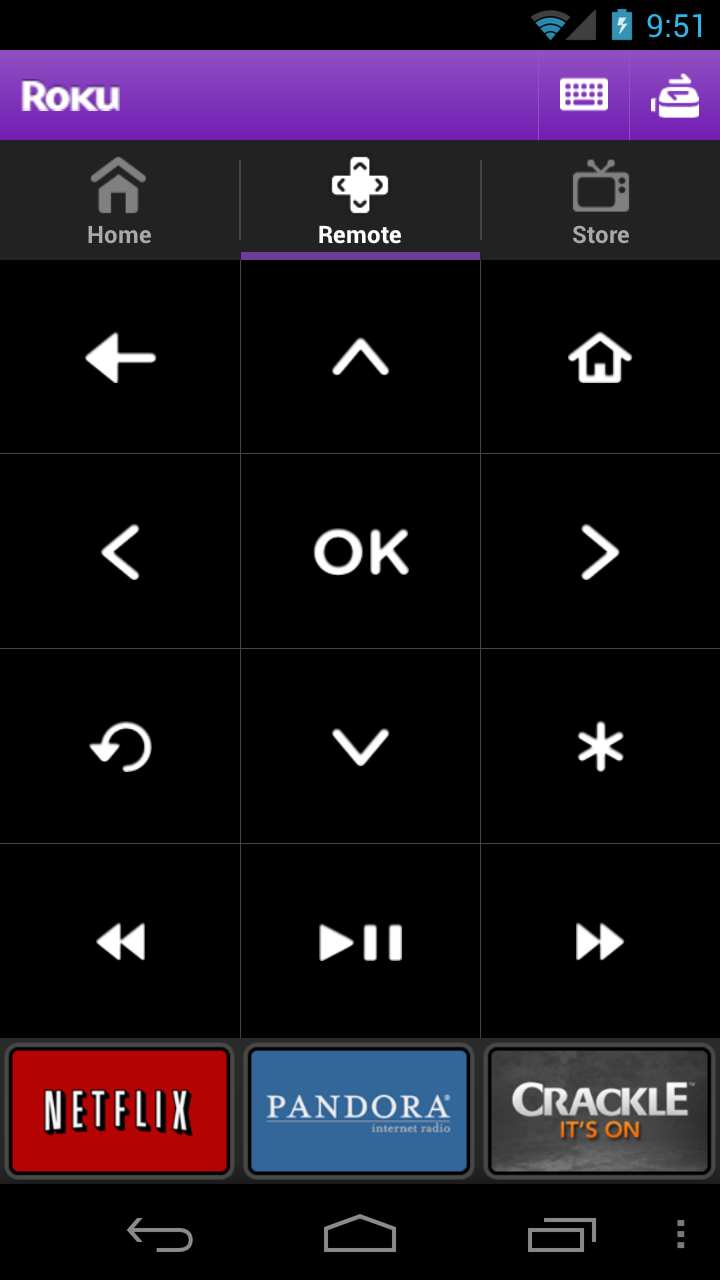
Task: Toggle play/pause
Action: 360,942
